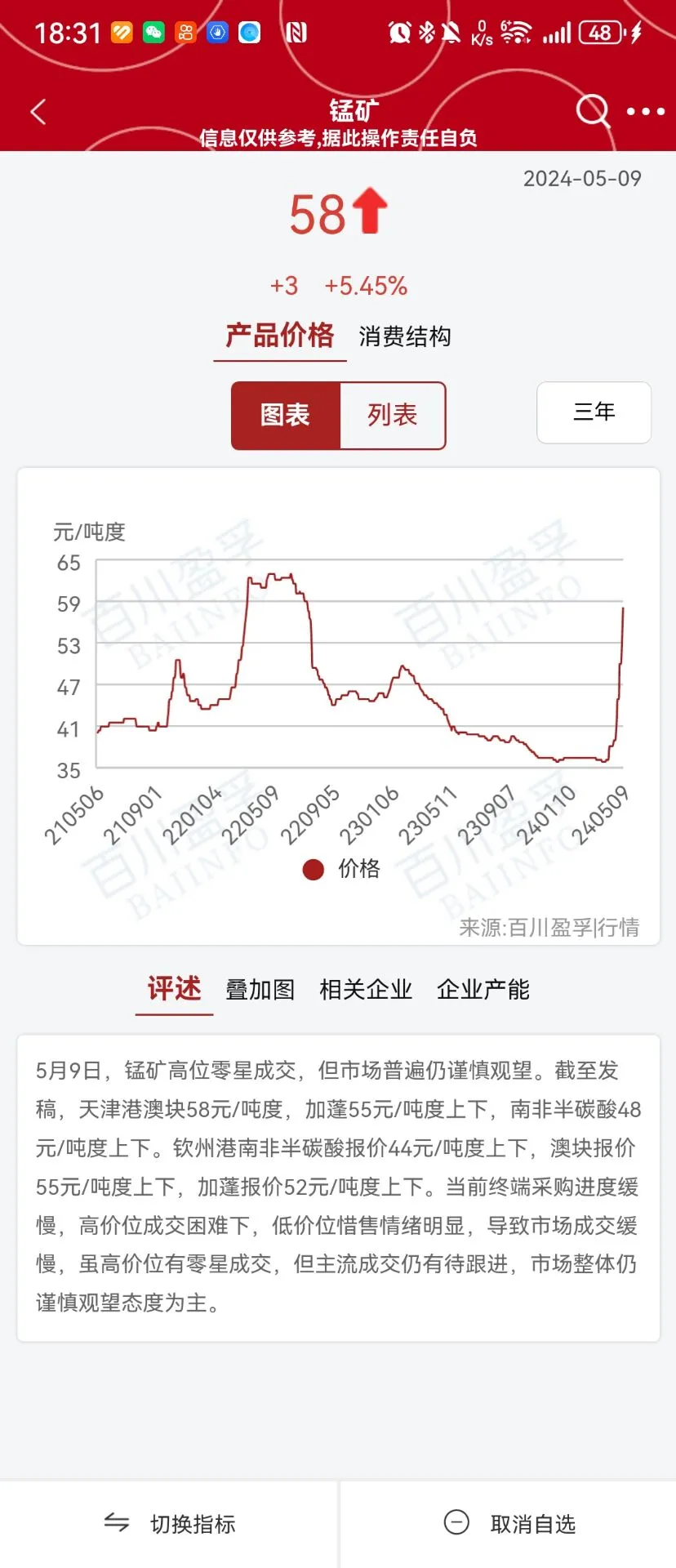Viewport: 676px width, 1568px height.
Task: Select the 评述 commentary tab
Action: point(173,990)
